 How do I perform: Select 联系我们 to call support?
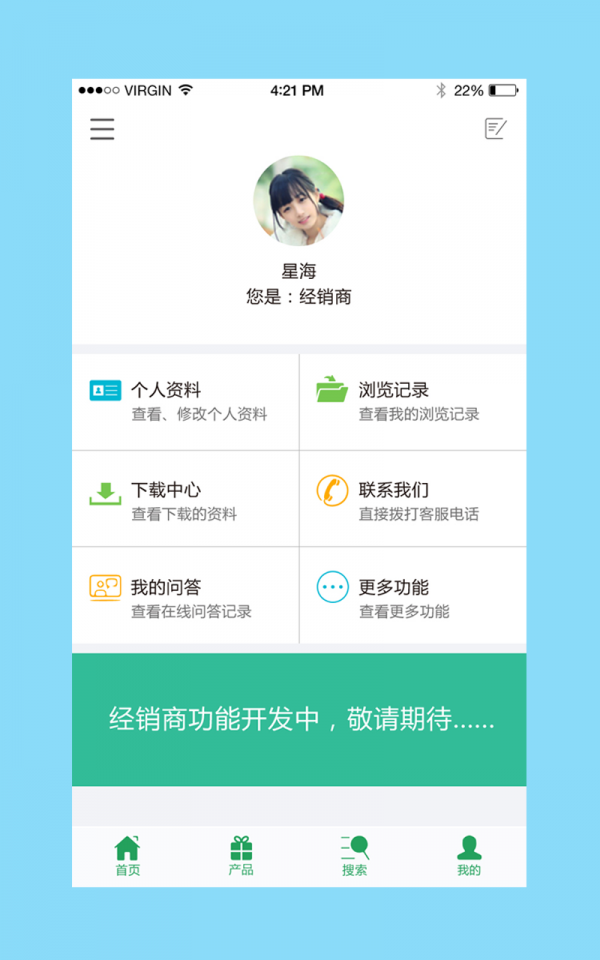click(412, 500)
